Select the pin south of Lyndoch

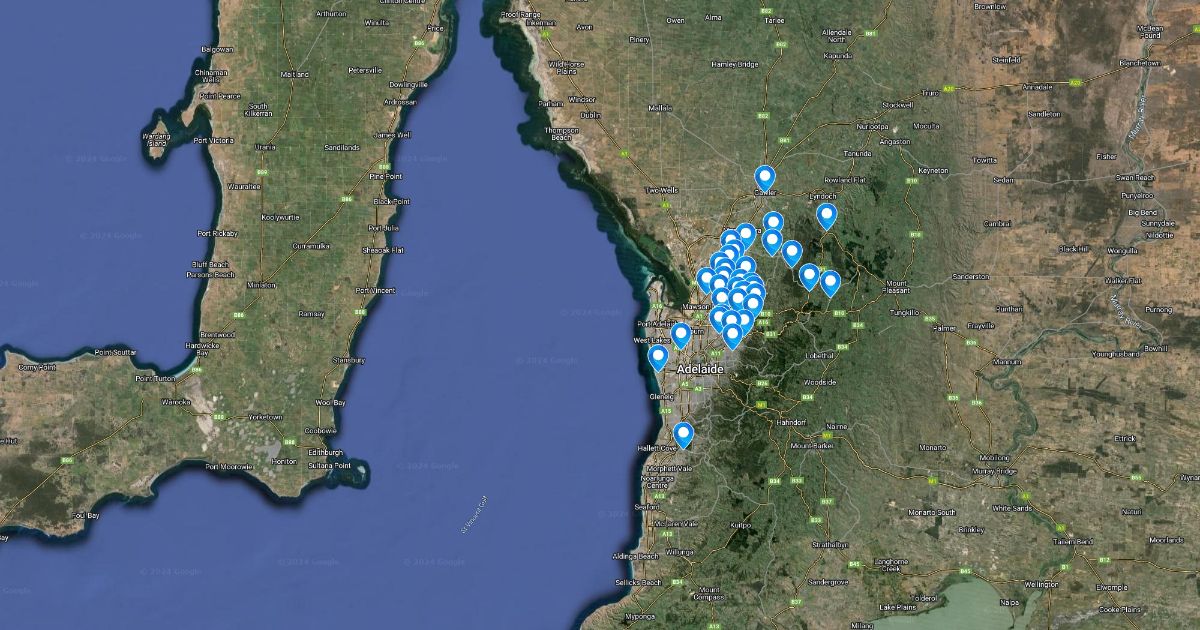click(826, 215)
